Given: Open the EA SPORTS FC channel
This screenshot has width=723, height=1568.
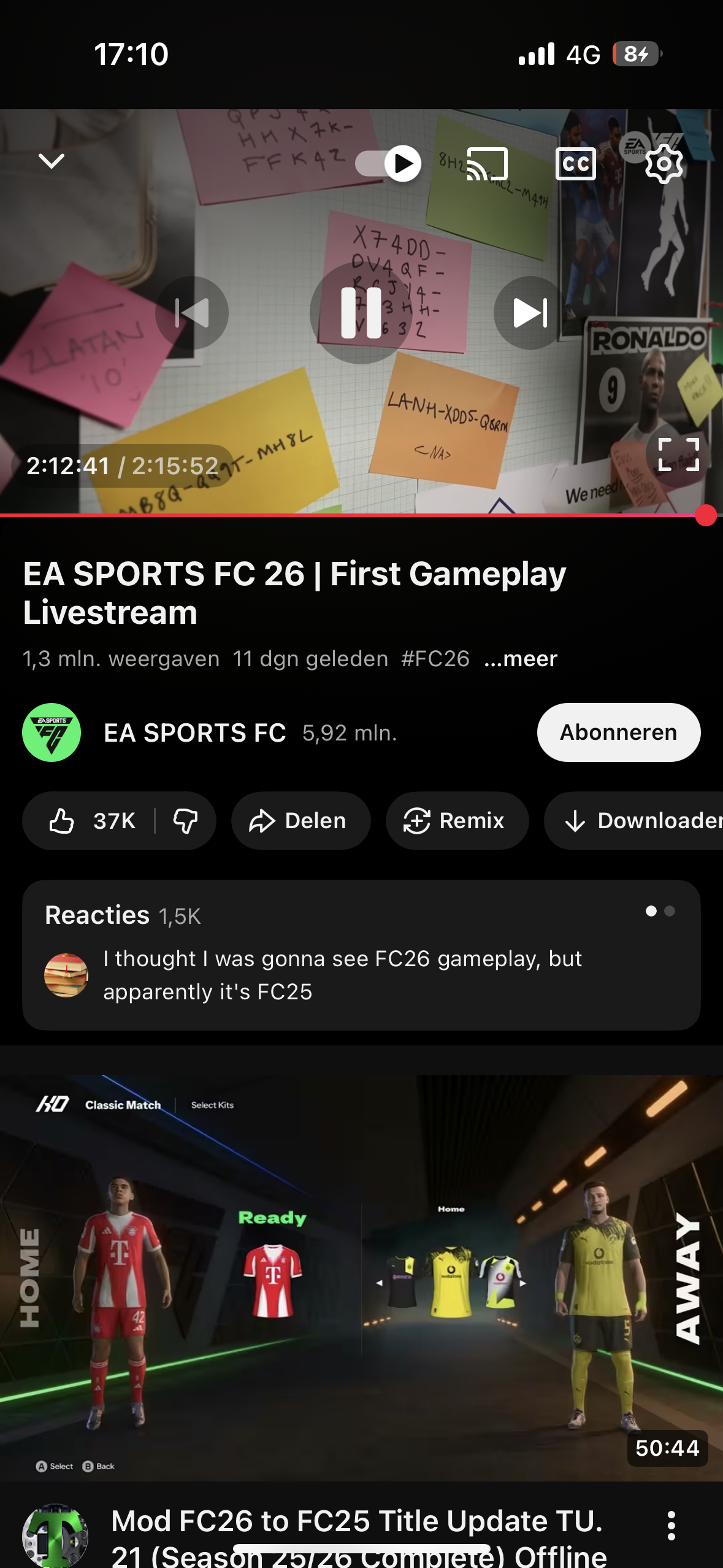Looking at the screenshot, I should (x=194, y=732).
